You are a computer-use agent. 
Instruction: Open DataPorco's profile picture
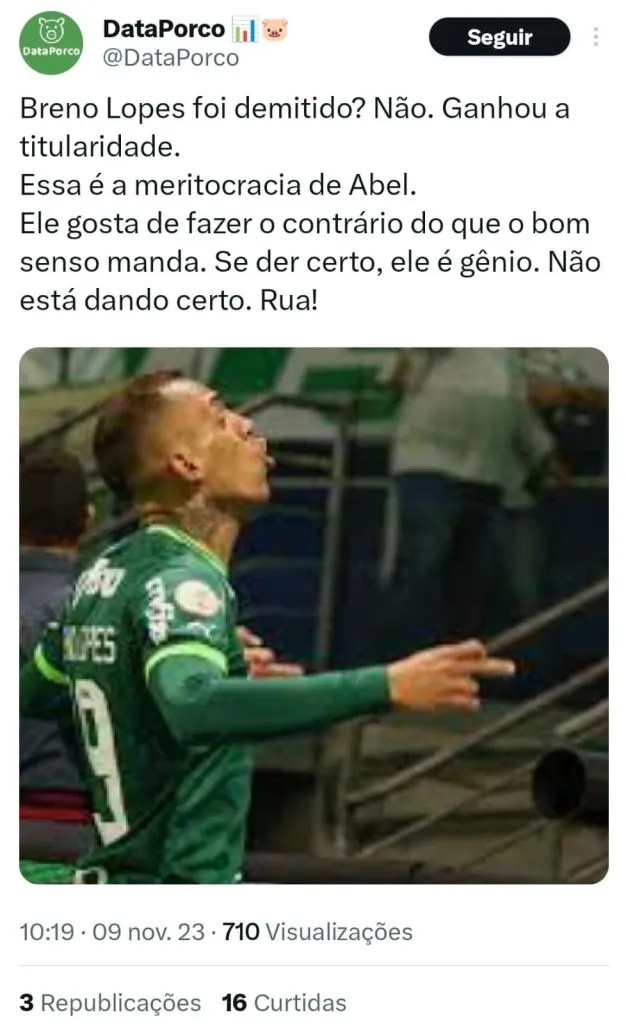click(x=51, y=43)
